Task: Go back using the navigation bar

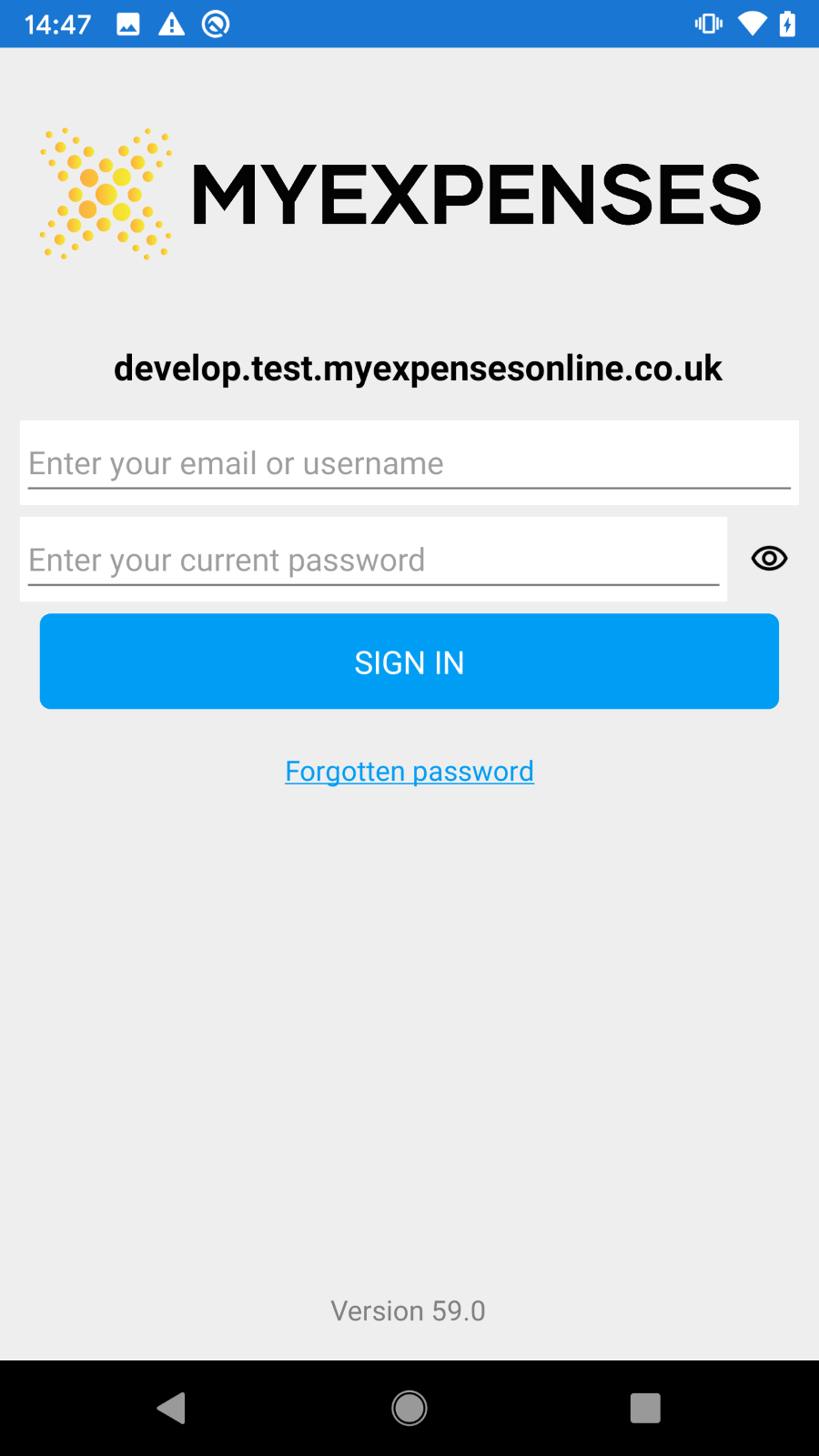Action: coord(172,1408)
